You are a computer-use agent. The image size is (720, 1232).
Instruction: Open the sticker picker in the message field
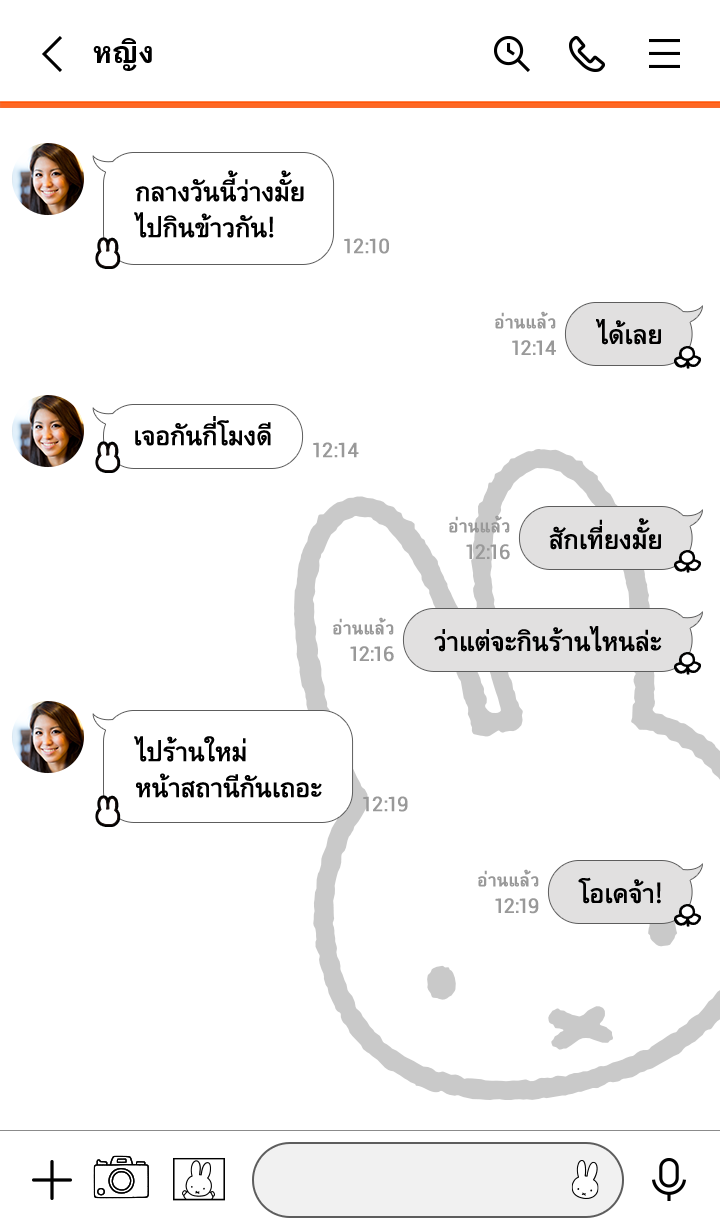(x=585, y=1181)
